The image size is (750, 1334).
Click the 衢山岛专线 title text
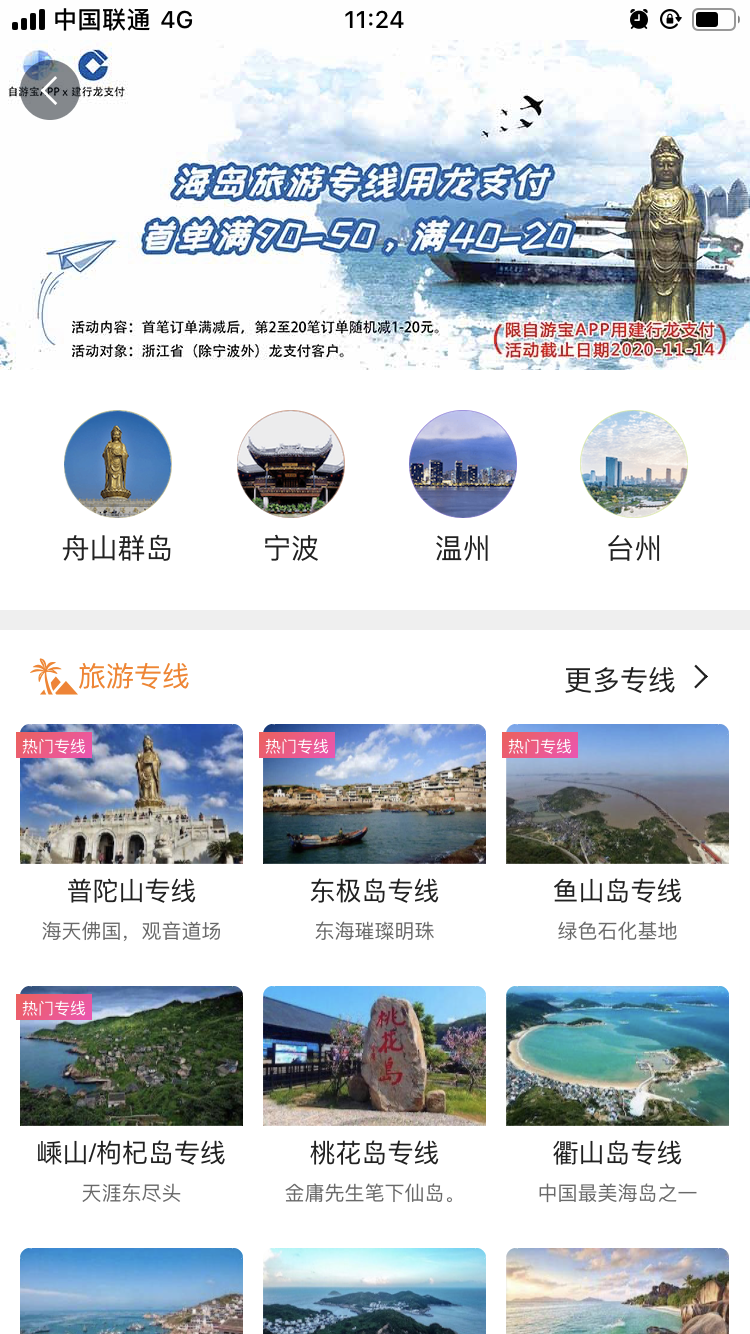pos(617,1153)
